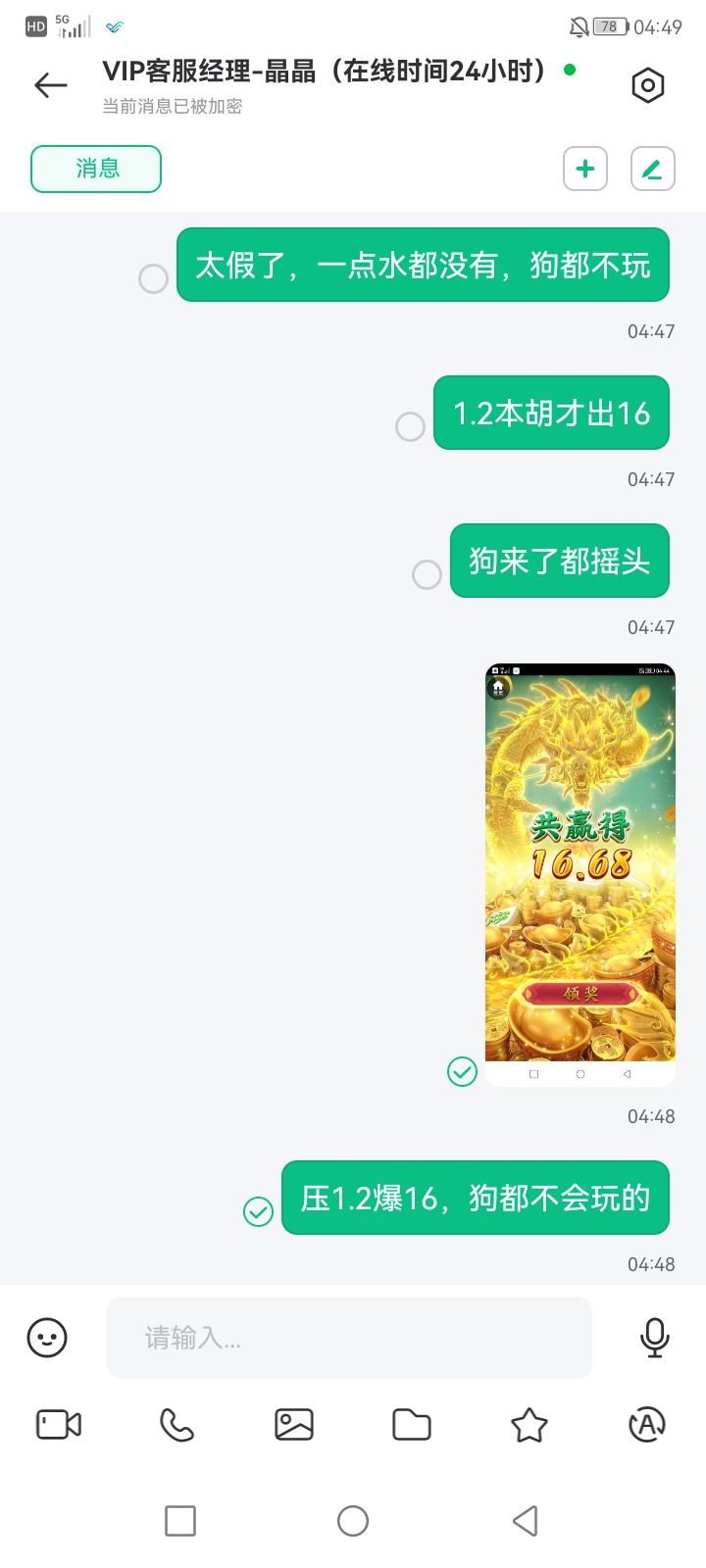This screenshot has width=706, height=1568.
Task: Open the emoji picker
Action: (47, 1338)
